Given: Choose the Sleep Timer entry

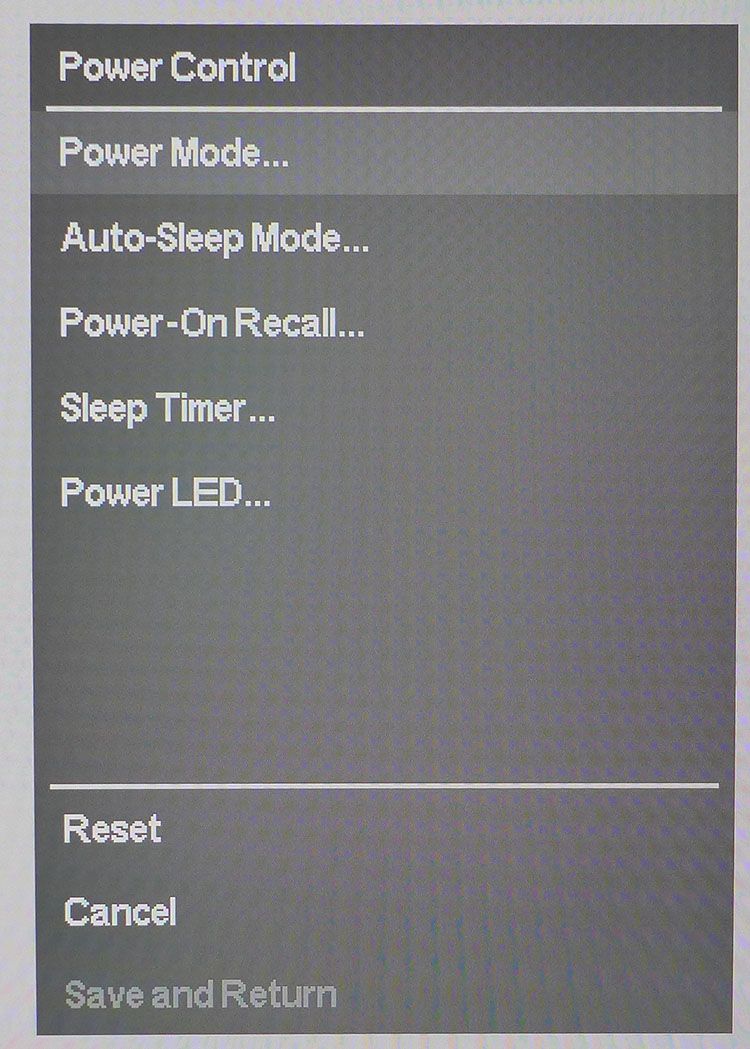Looking at the screenshot, I should click(x=384, y=407).
